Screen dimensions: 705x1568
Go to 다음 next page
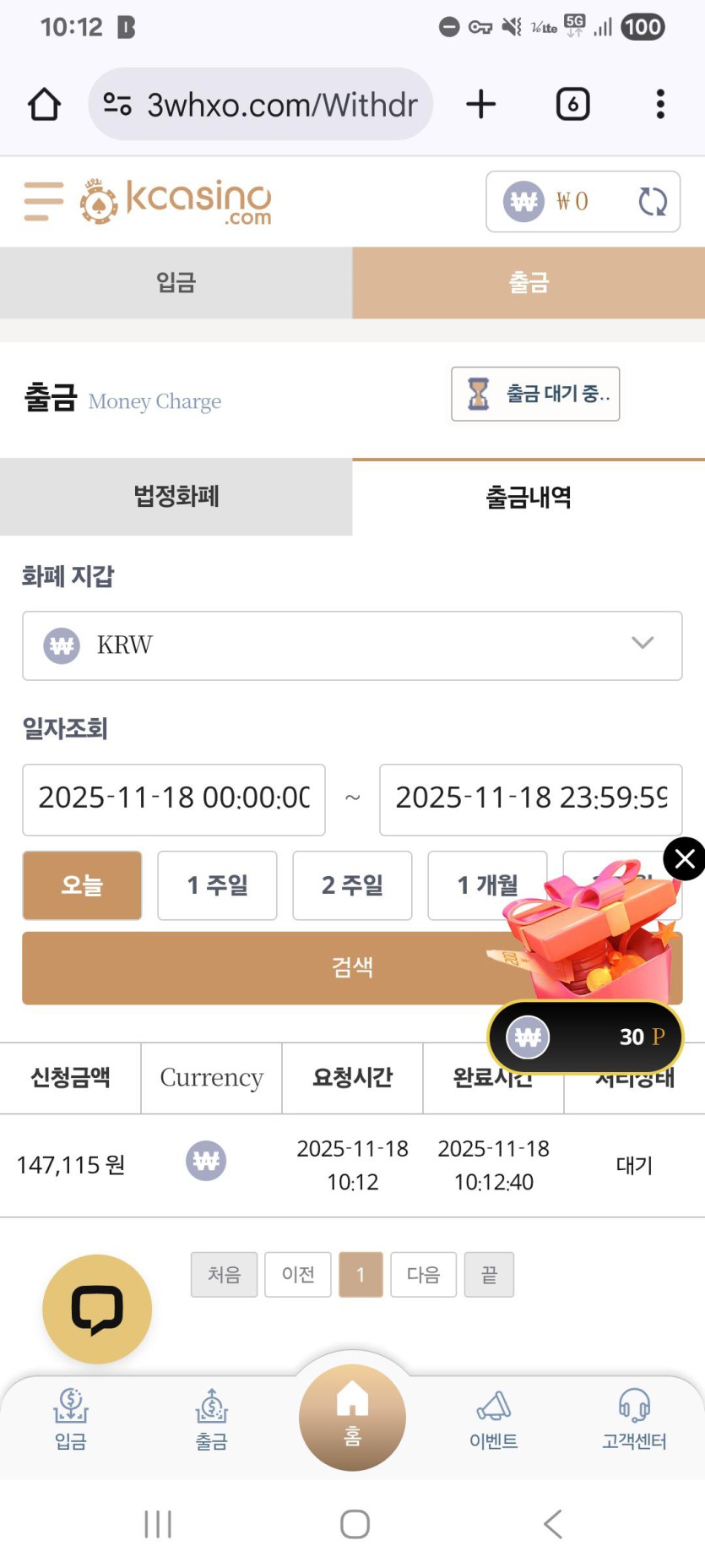(x=423, y=1274)
